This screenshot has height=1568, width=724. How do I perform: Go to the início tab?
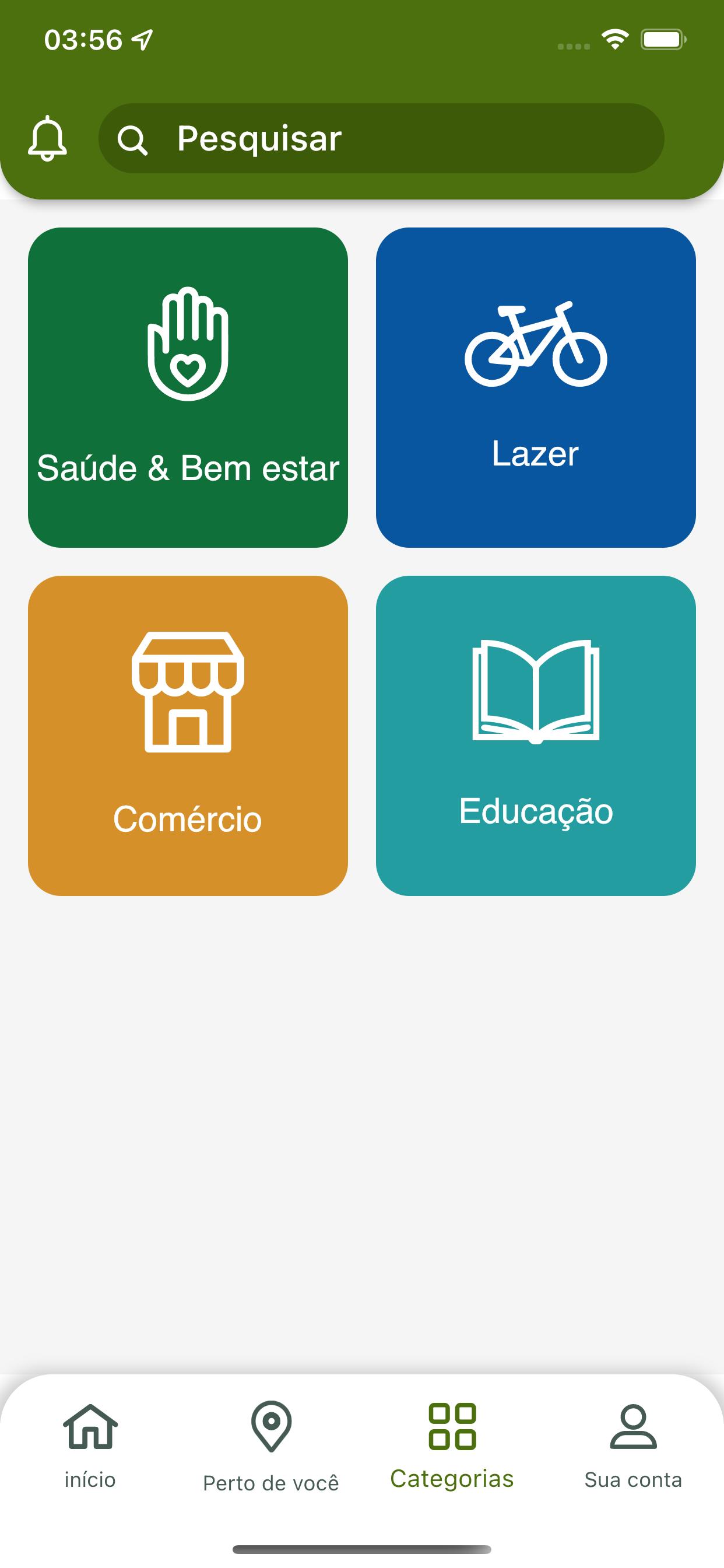click(x=90, y=1446)
